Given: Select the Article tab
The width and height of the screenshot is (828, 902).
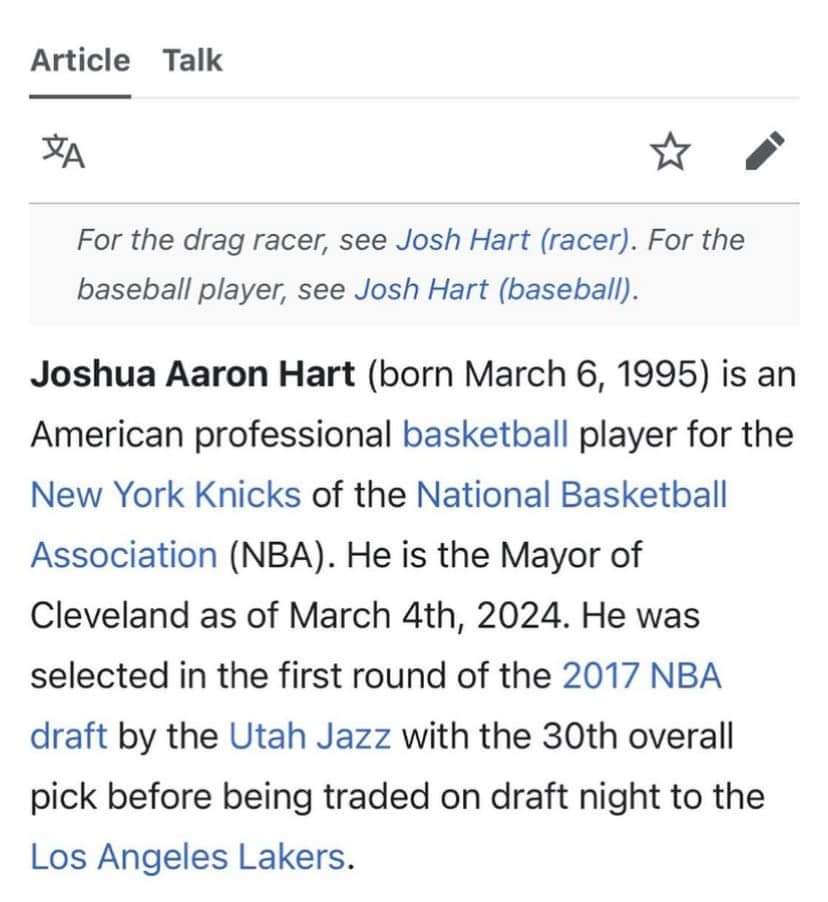Looking at the screenshot, I should 80,60.
